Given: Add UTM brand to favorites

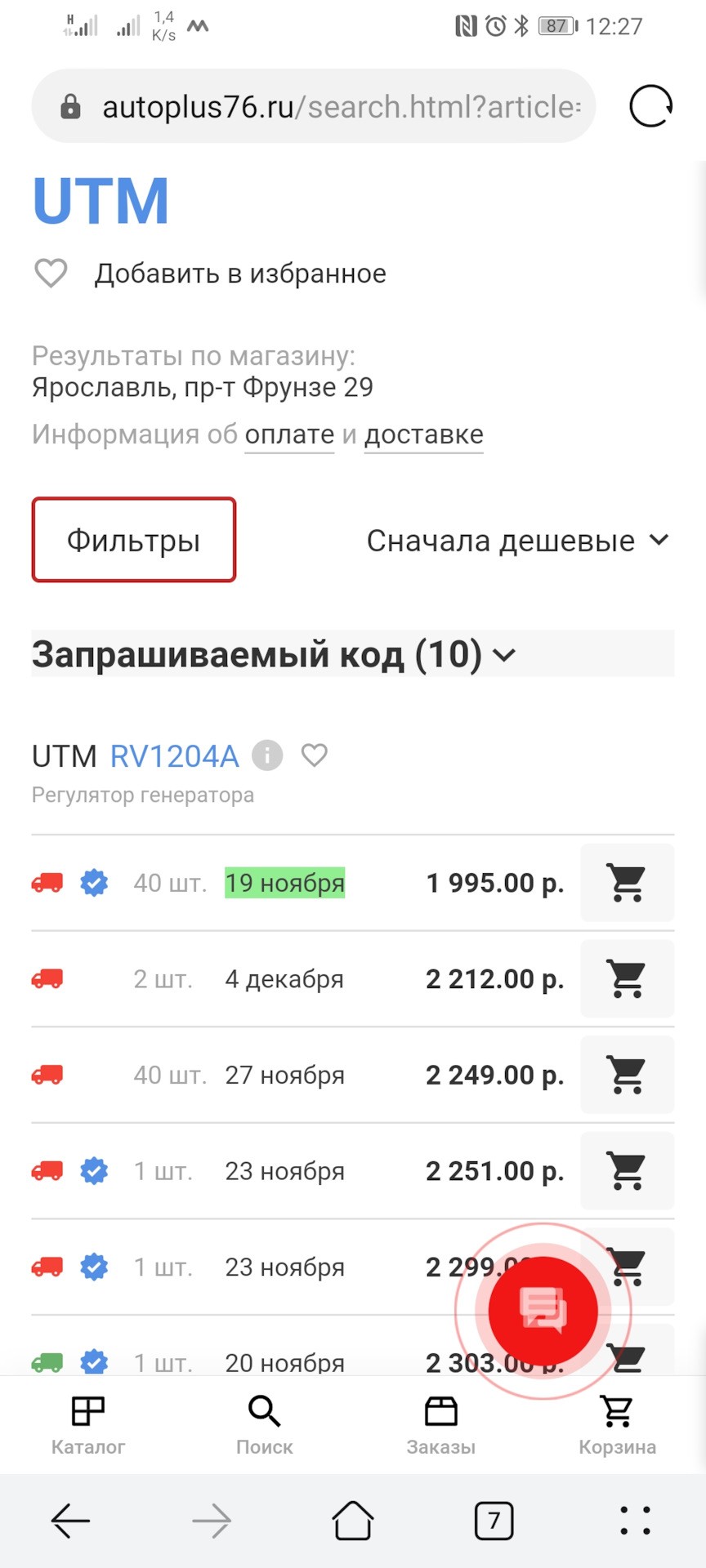Looking at the screenshot, I should [51, 273].
